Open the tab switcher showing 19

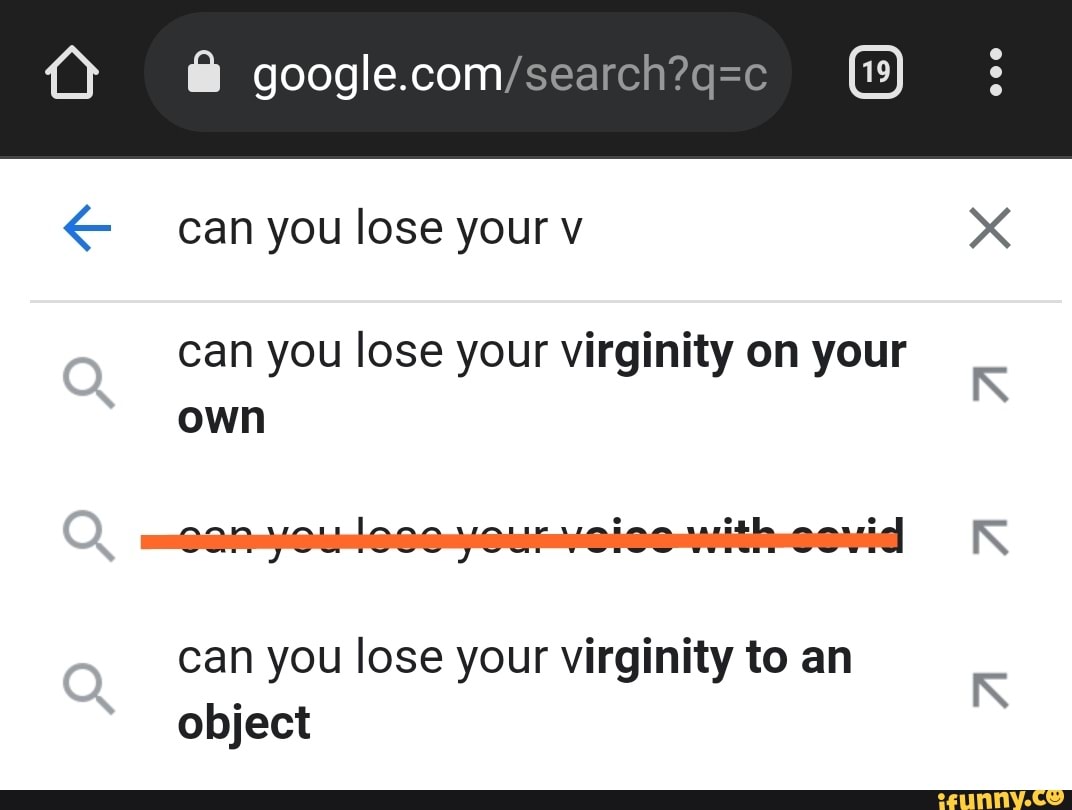point(875,74)
